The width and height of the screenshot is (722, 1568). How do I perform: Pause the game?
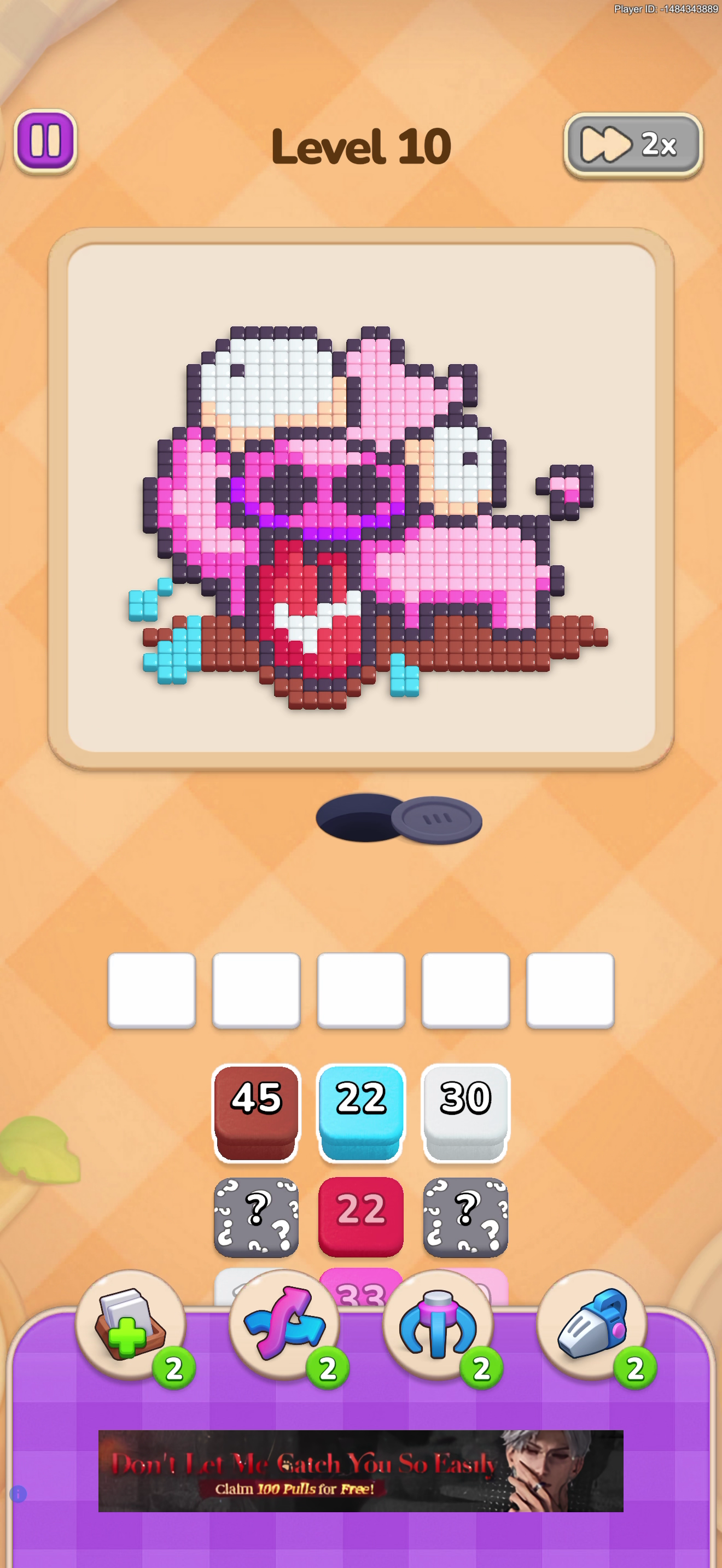tap(45, 141)
